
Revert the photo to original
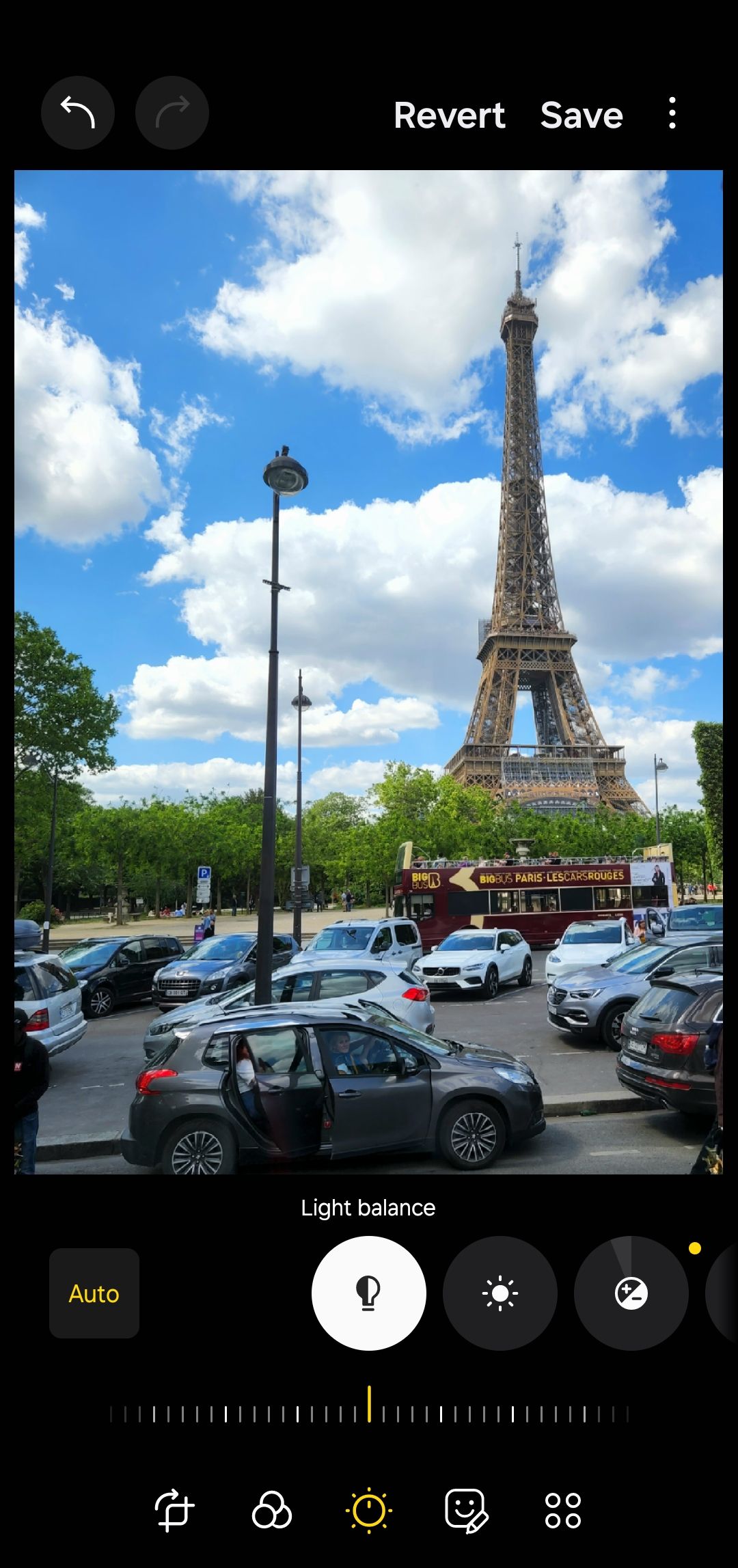(x=449, y=115)
